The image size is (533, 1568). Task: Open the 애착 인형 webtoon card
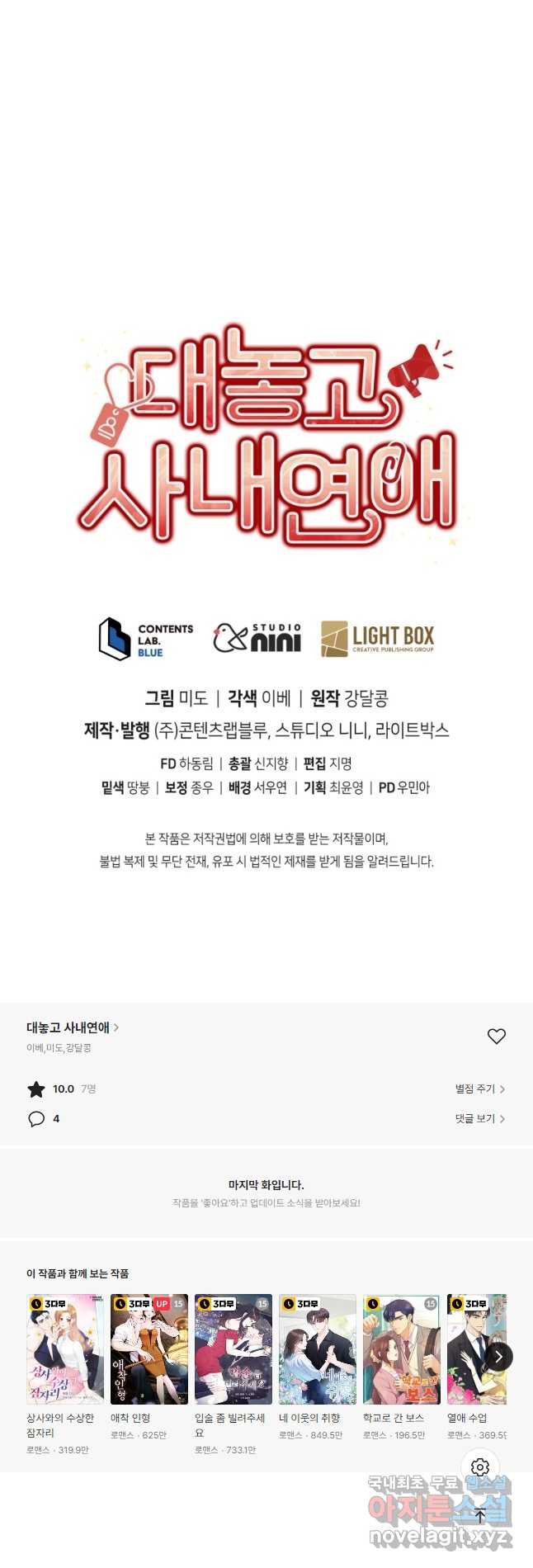(x=149, y=1349)
